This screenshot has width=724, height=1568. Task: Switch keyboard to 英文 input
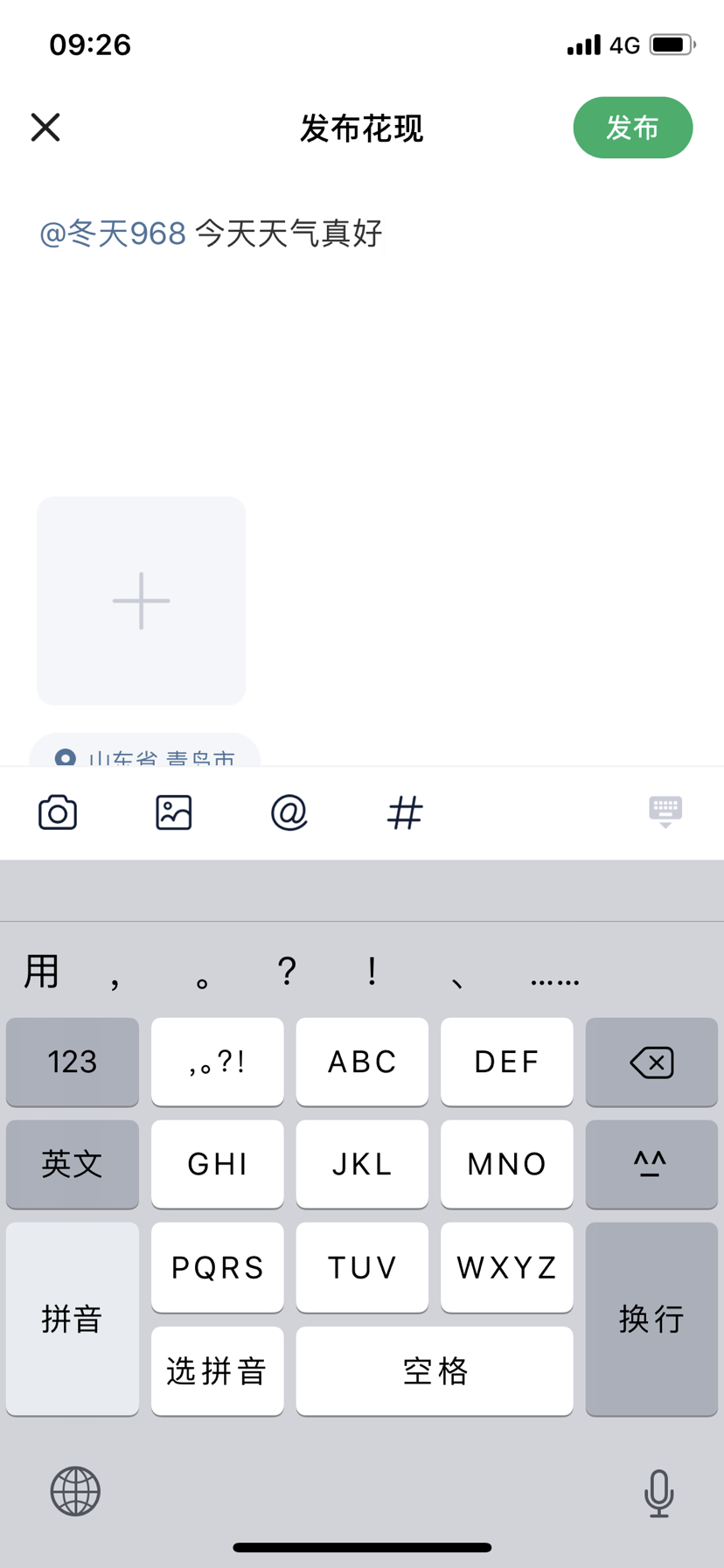click(73, 1164)
